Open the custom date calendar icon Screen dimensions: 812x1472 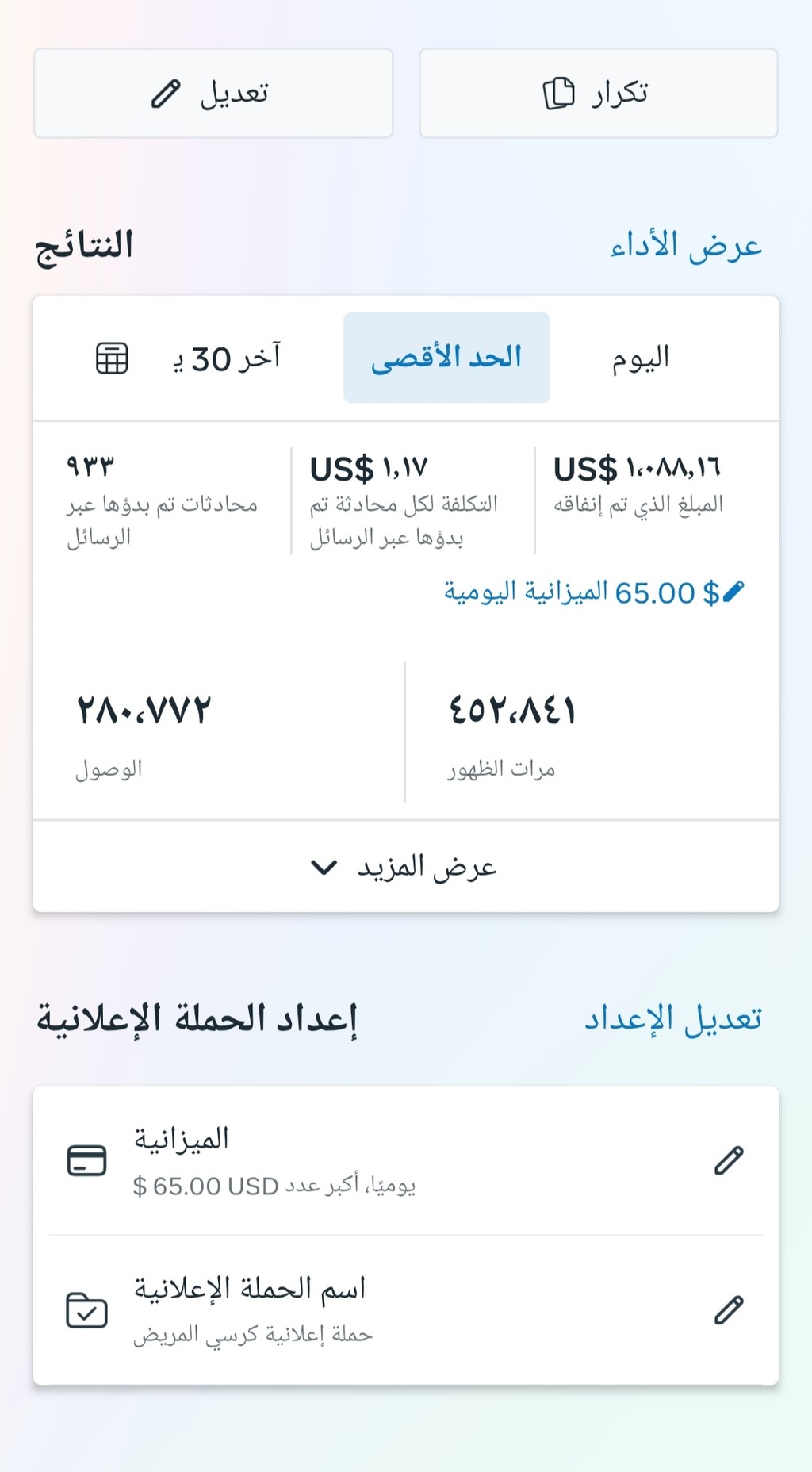pos(112,358)
